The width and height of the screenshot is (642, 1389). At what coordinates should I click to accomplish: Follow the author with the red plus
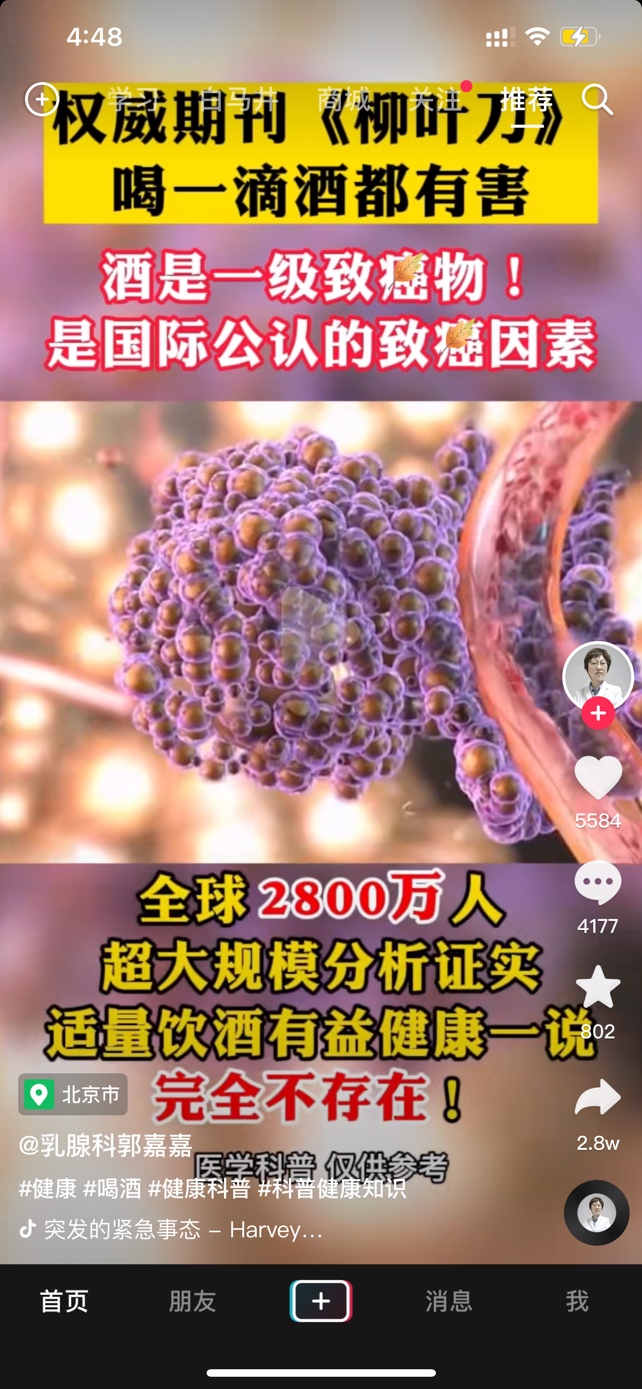tap(598, 714)
